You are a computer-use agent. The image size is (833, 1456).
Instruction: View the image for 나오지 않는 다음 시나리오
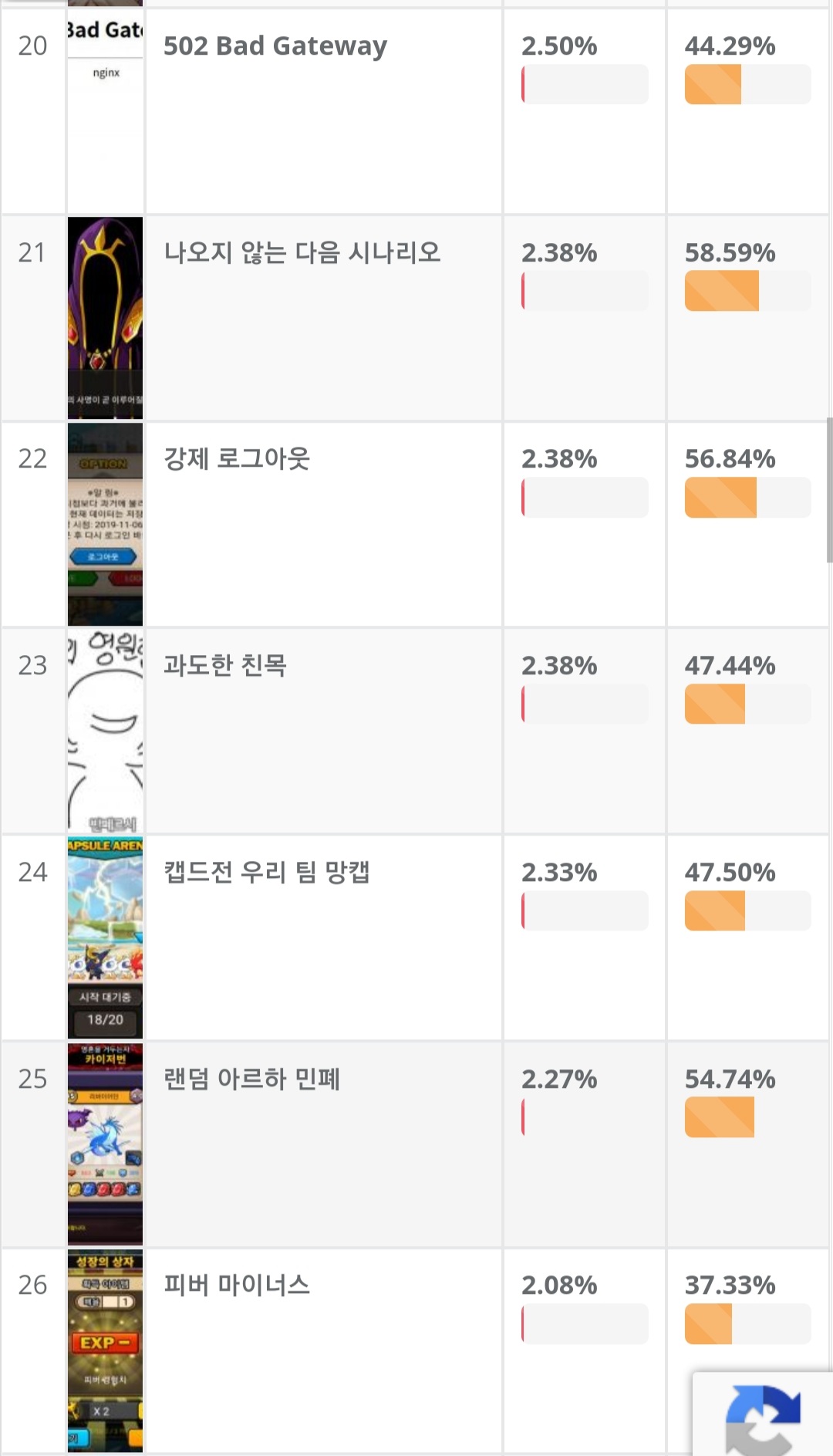coord(105,317)
